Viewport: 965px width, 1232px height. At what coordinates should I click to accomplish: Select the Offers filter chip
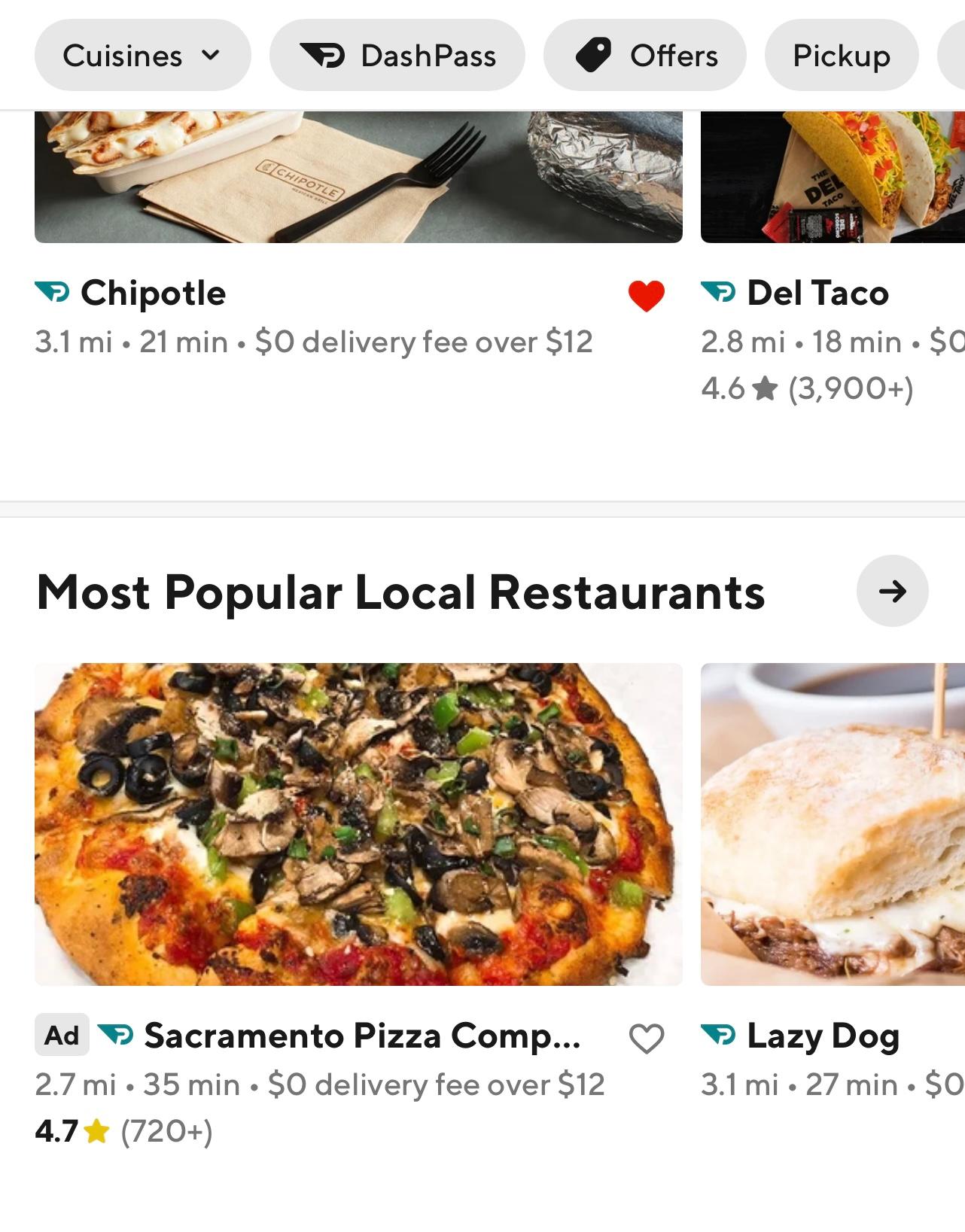pyautogui.click(x=644, y=56)
